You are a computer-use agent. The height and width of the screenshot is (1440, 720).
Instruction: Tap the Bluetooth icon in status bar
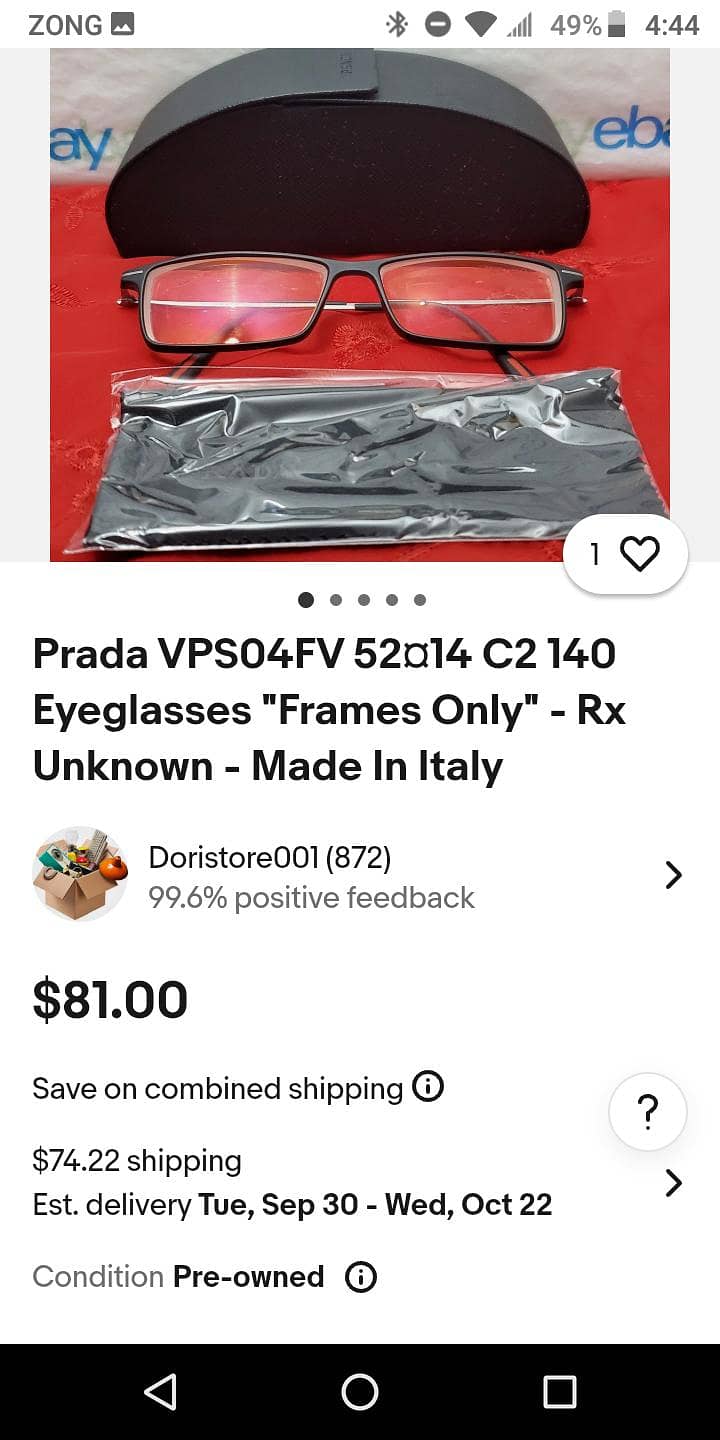pos(399,25)
